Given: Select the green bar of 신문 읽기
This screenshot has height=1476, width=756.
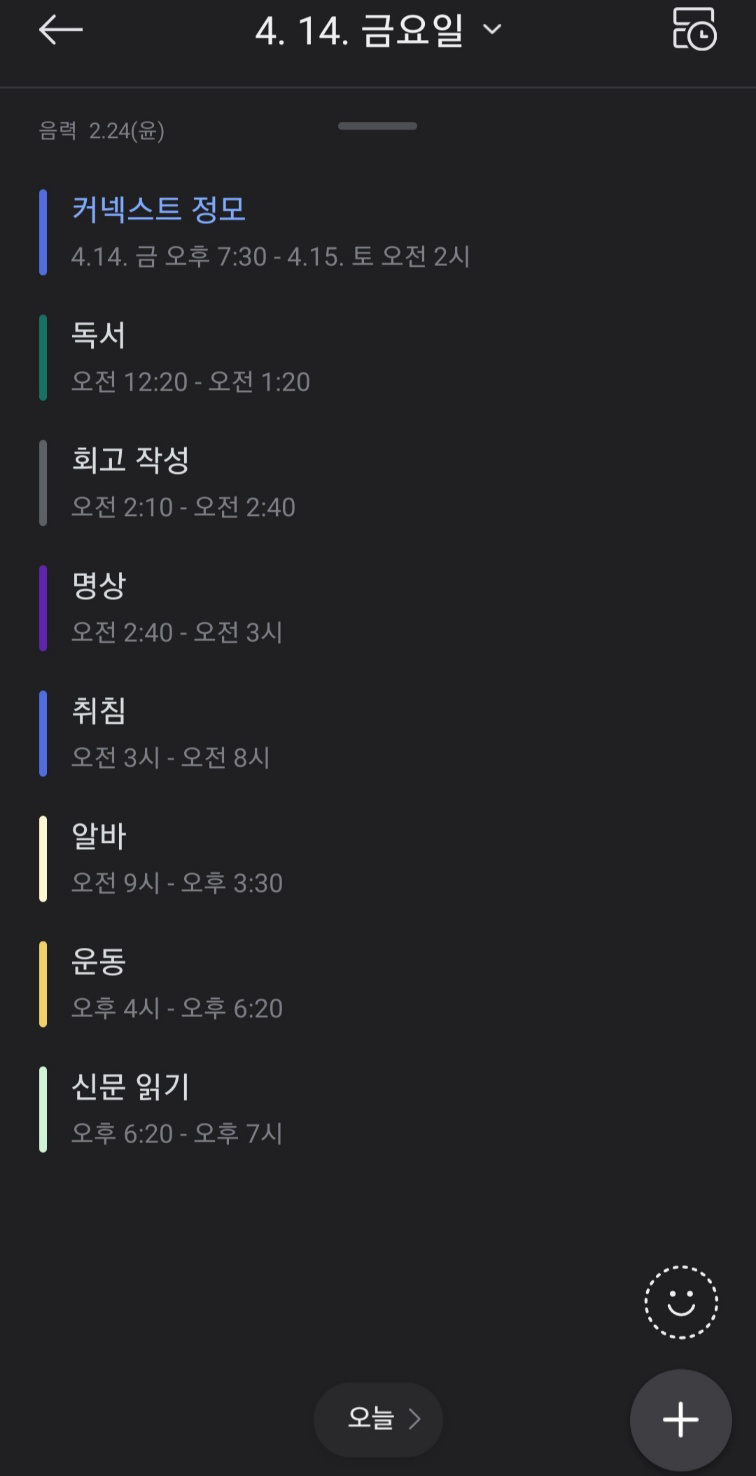Looking at the screenshot, I should point(43,1108).
